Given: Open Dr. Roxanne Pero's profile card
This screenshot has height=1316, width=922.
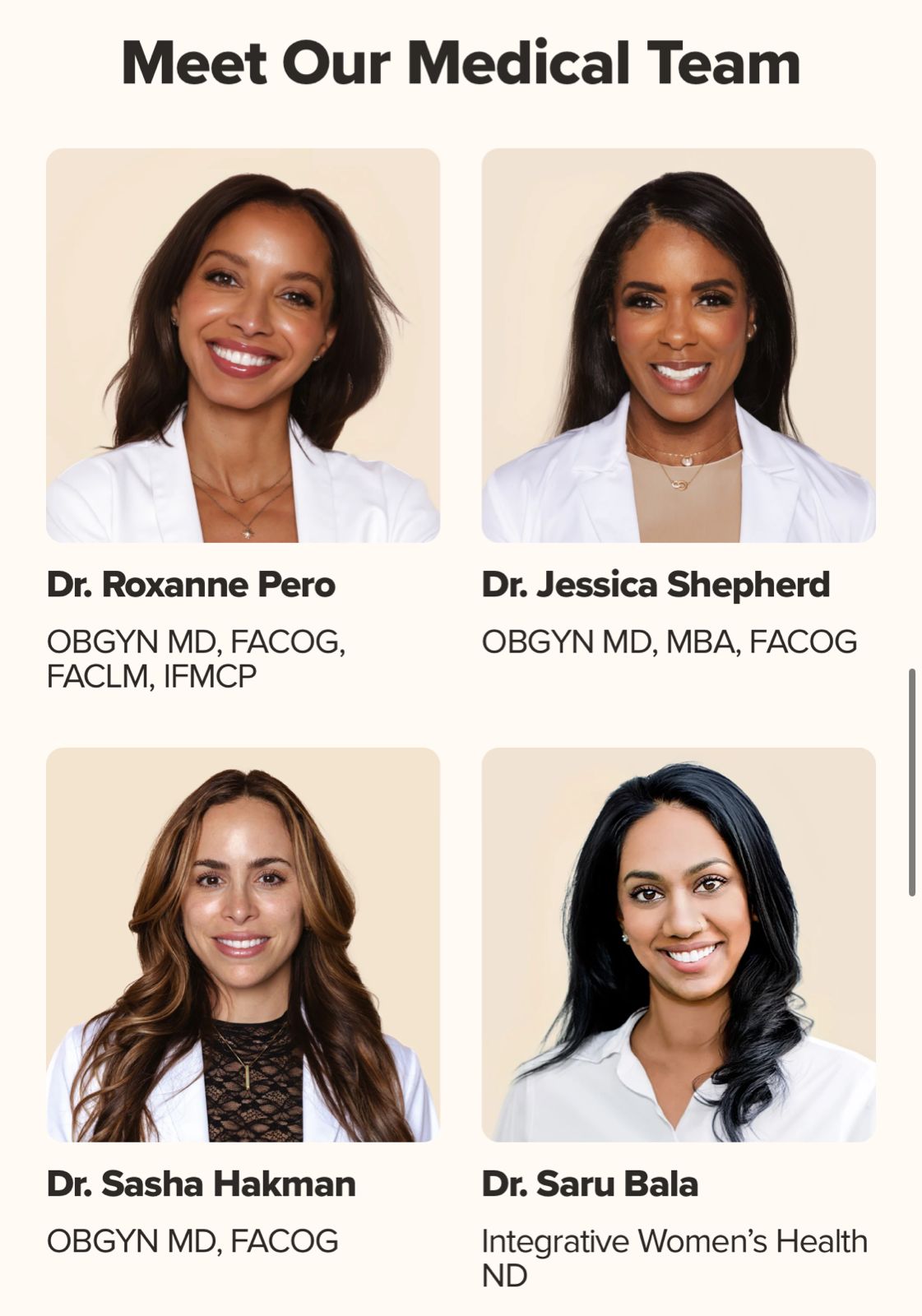Looking at the screenshot, I should (x=243, y=345).
